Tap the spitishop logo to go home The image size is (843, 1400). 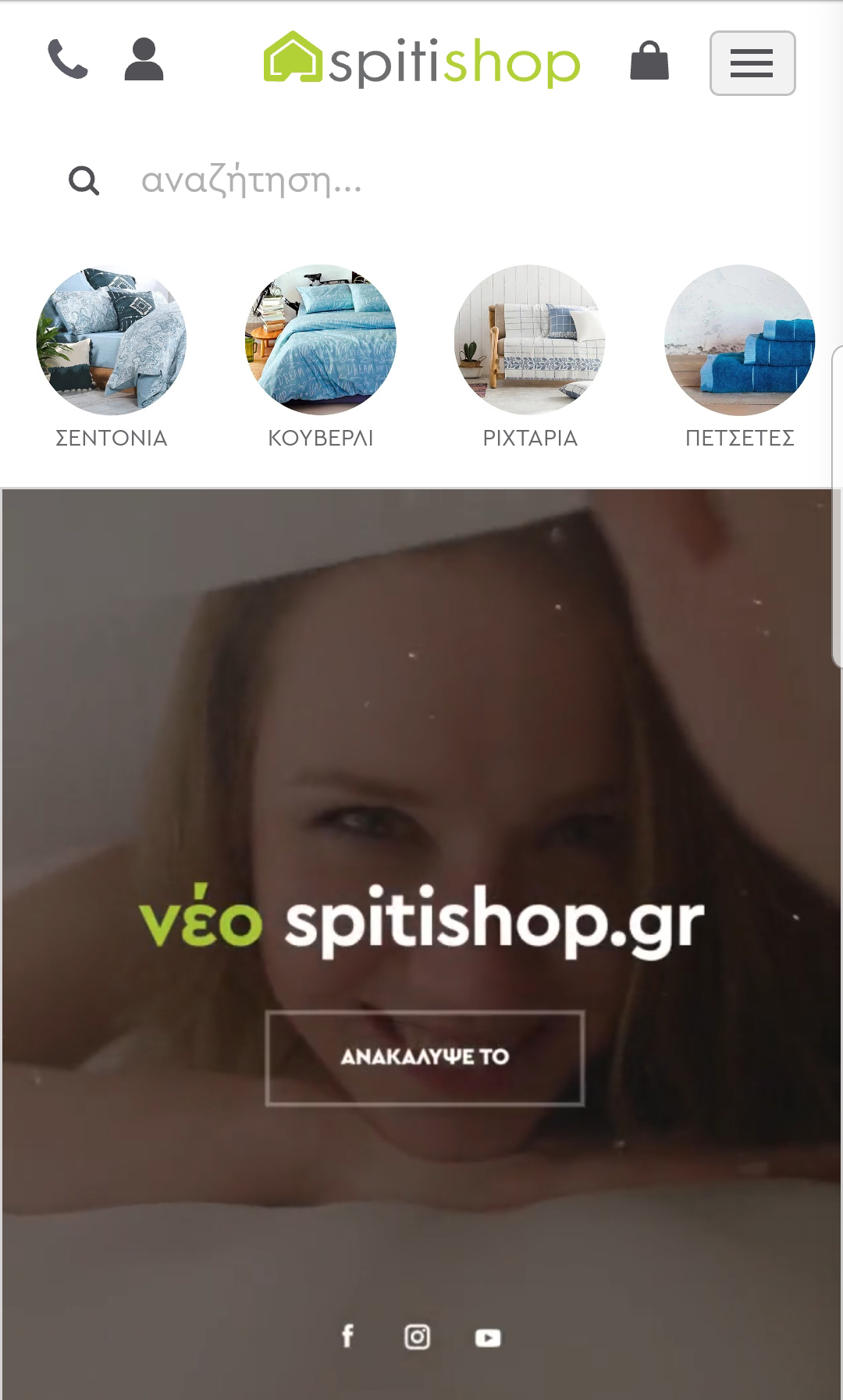click(x=421, y=59)
